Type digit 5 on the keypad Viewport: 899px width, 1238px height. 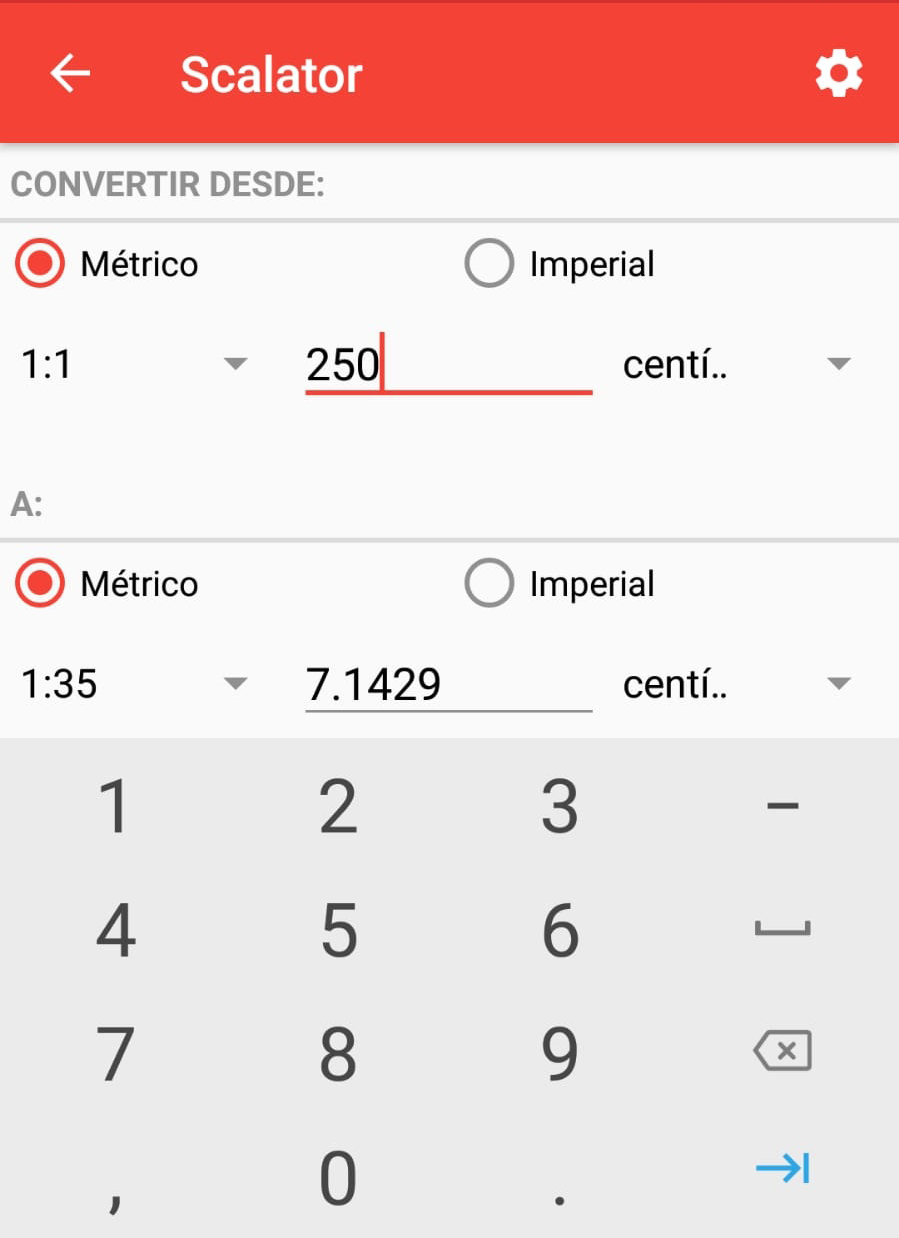(338, 930)
